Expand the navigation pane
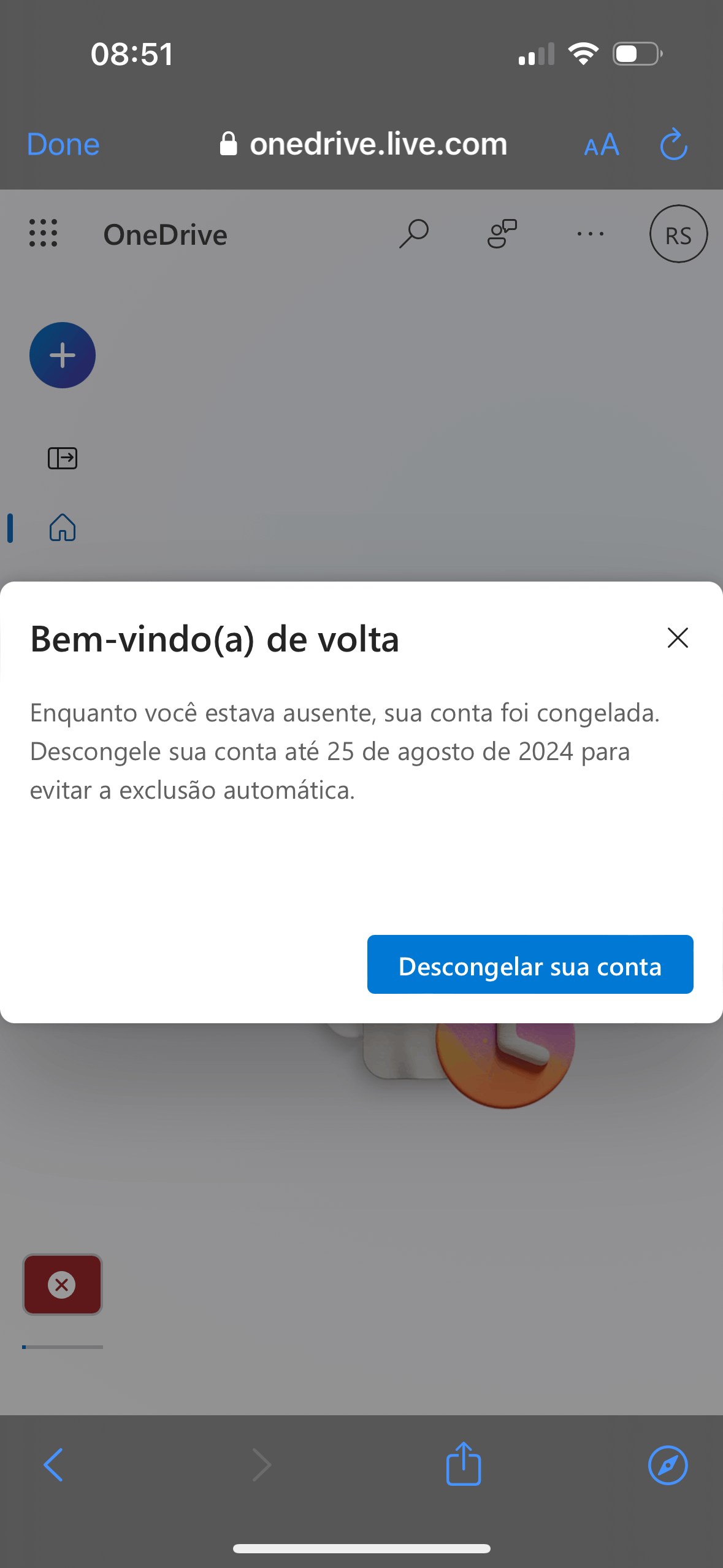723x1568 pixels. coord(63,458)
